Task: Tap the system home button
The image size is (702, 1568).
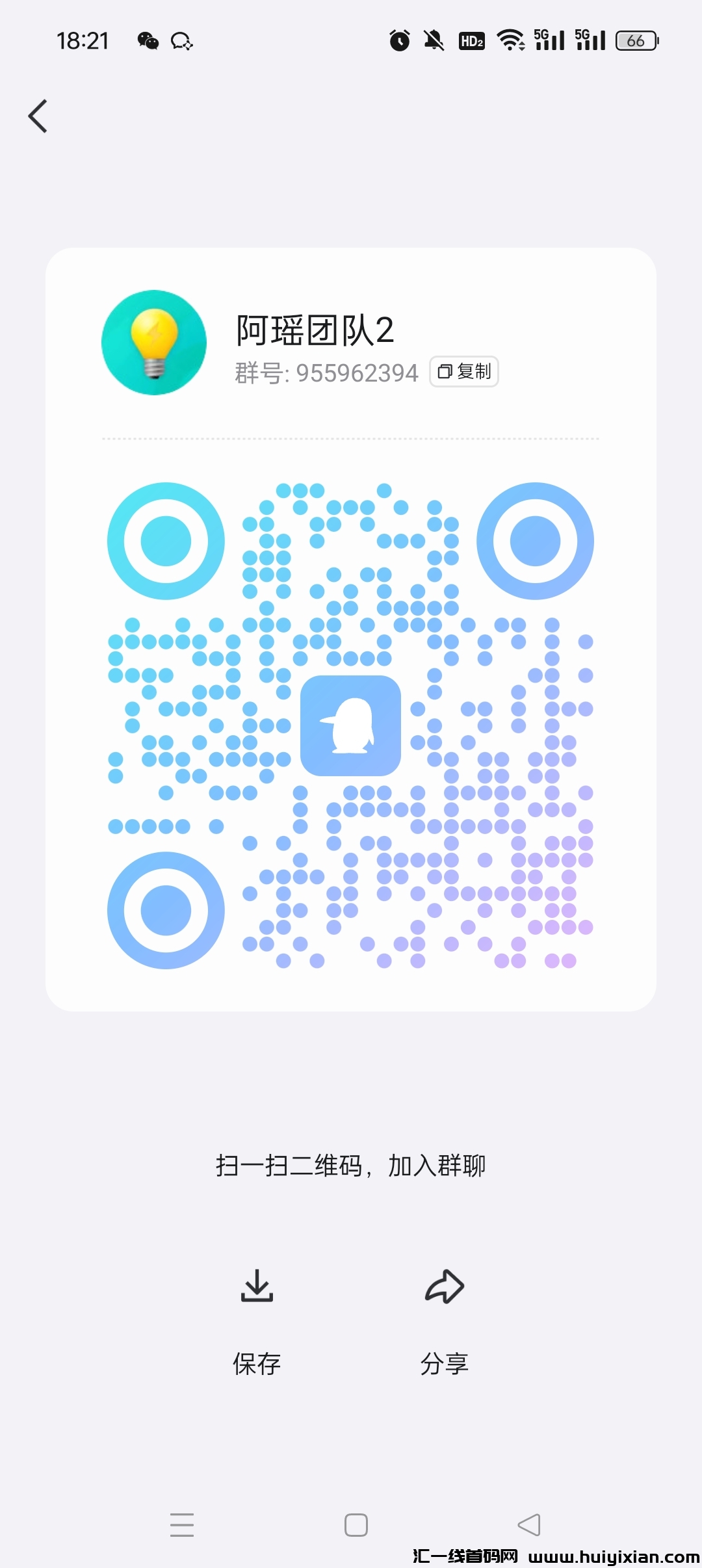Action: [x=356, y=1524]
